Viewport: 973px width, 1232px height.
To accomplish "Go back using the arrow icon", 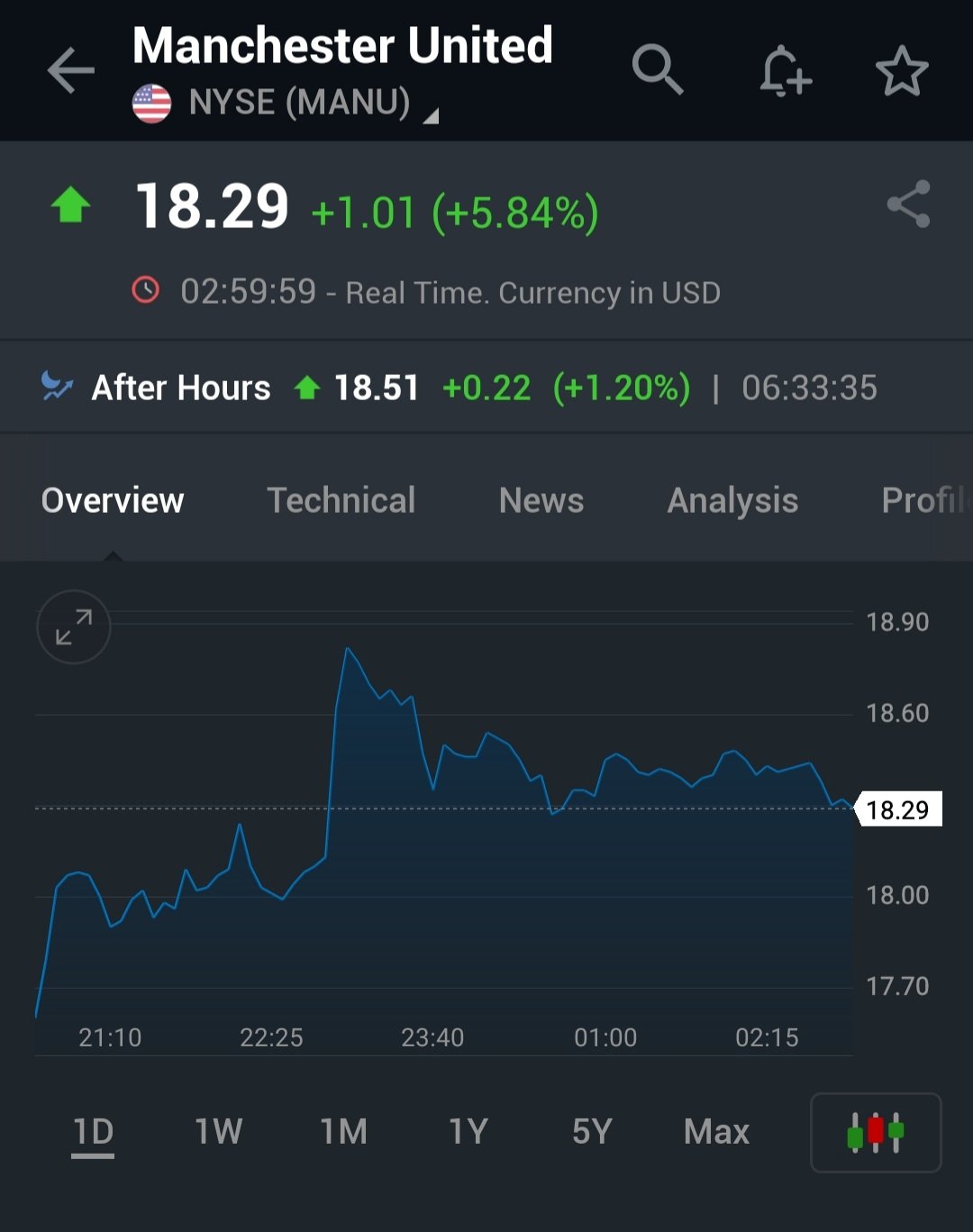I will pyautogui.click(x=70, y=70).
